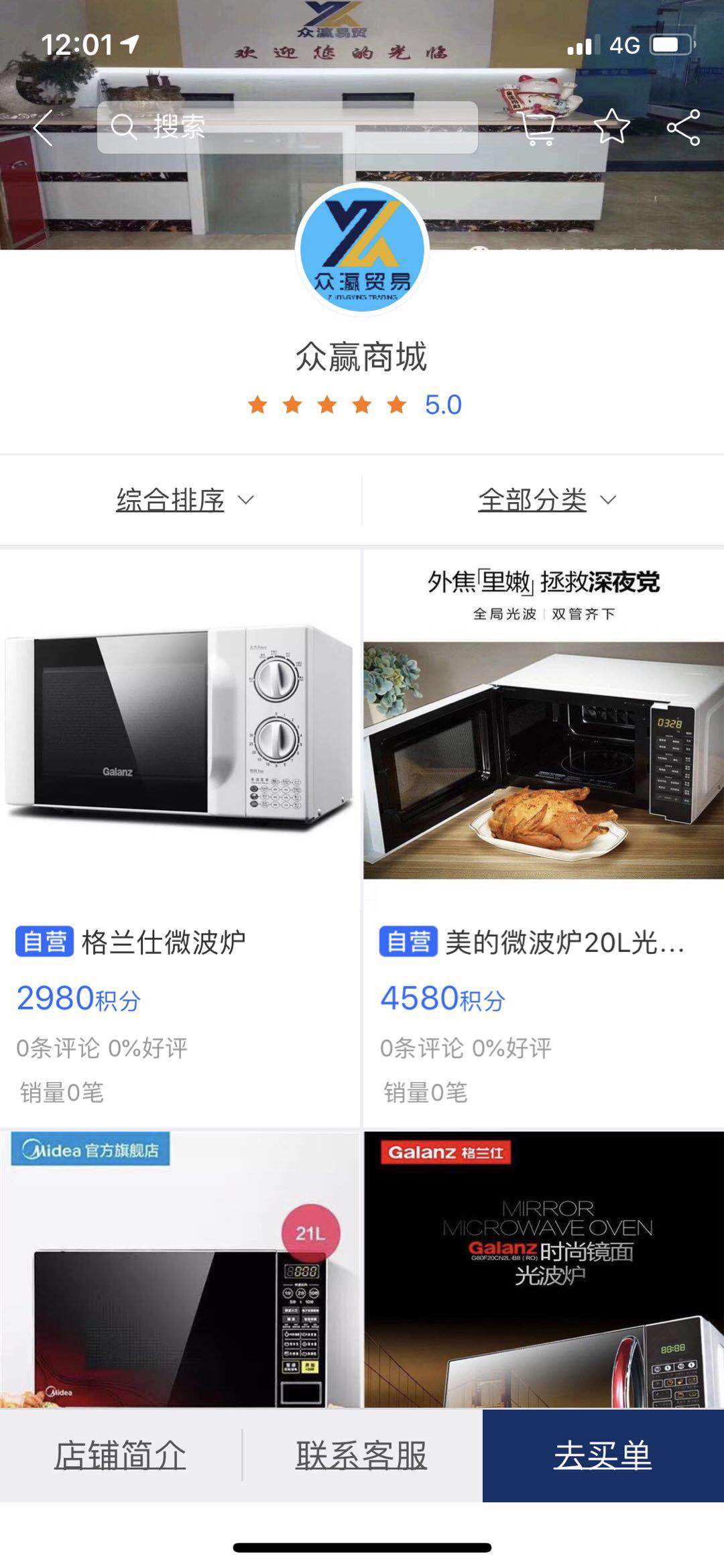Open the 格兰仕微波炉 product card
Screen dimensions: 724x1568
click(x=180, y=838)
